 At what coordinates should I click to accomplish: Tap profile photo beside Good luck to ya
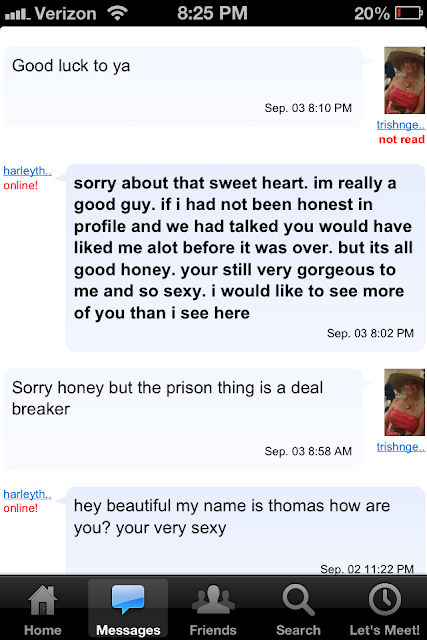404,80
